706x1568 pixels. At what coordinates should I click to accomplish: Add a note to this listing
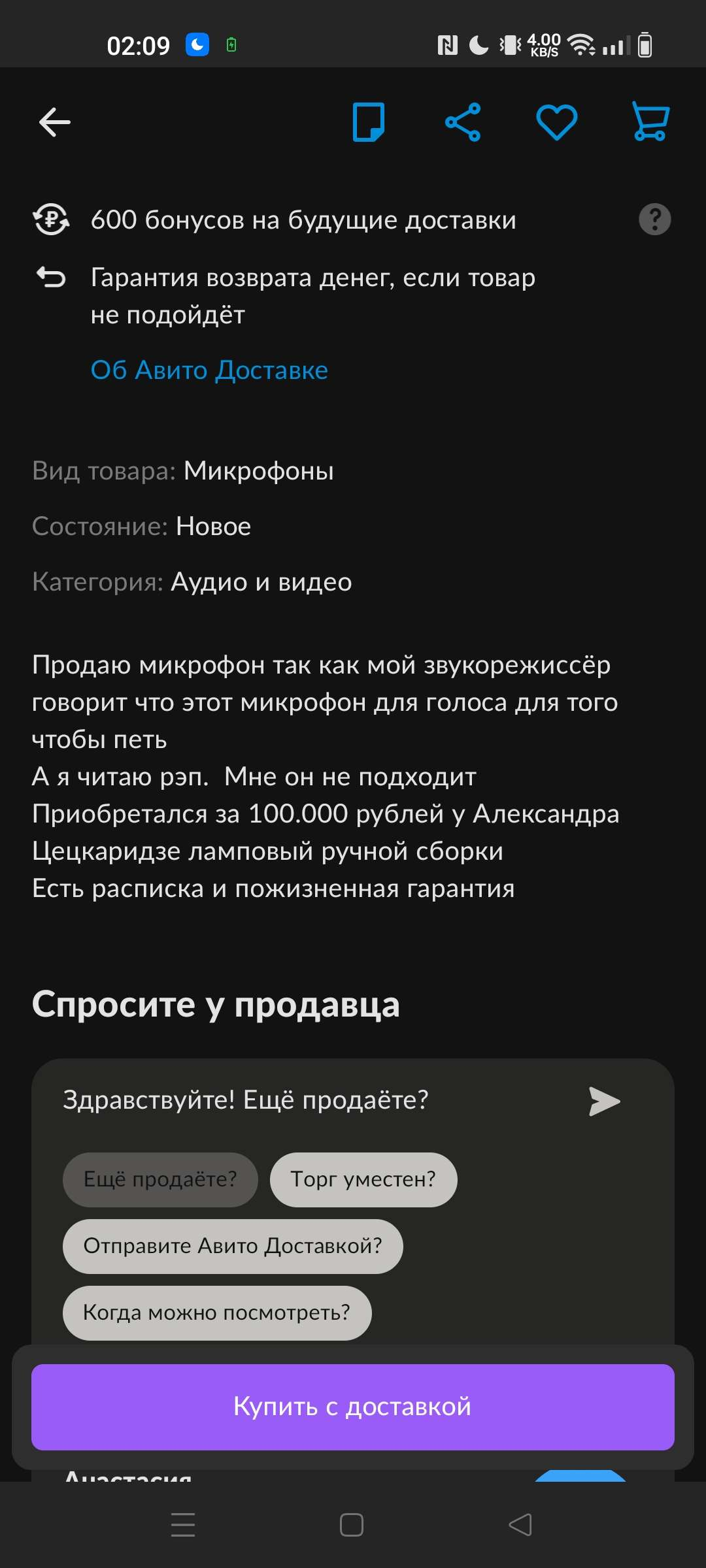(369, 122)
